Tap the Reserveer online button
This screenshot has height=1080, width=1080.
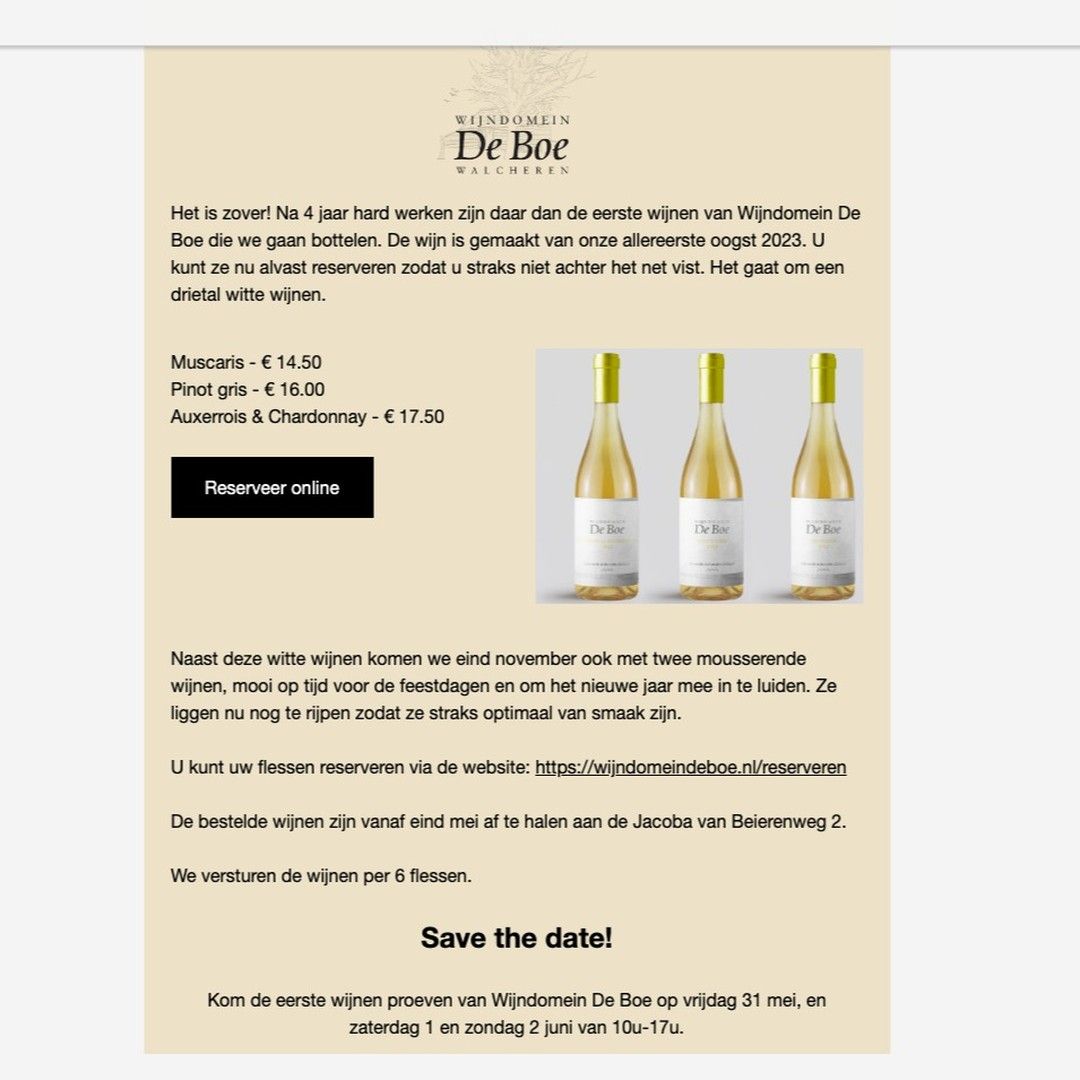click(272, 488)
